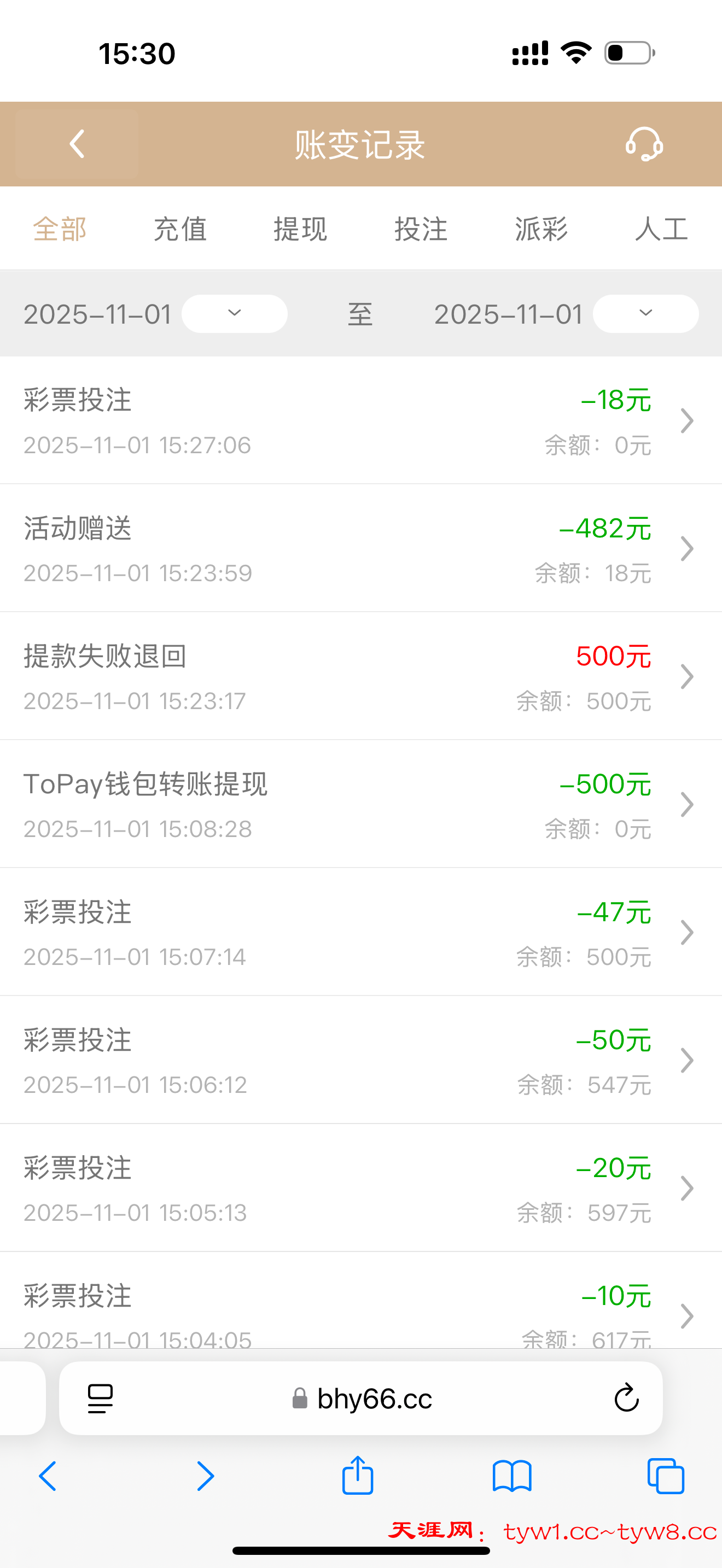Open Safari bookmarks
The width and height of the screenshot is (722, 1568).
coord(512,1476)
